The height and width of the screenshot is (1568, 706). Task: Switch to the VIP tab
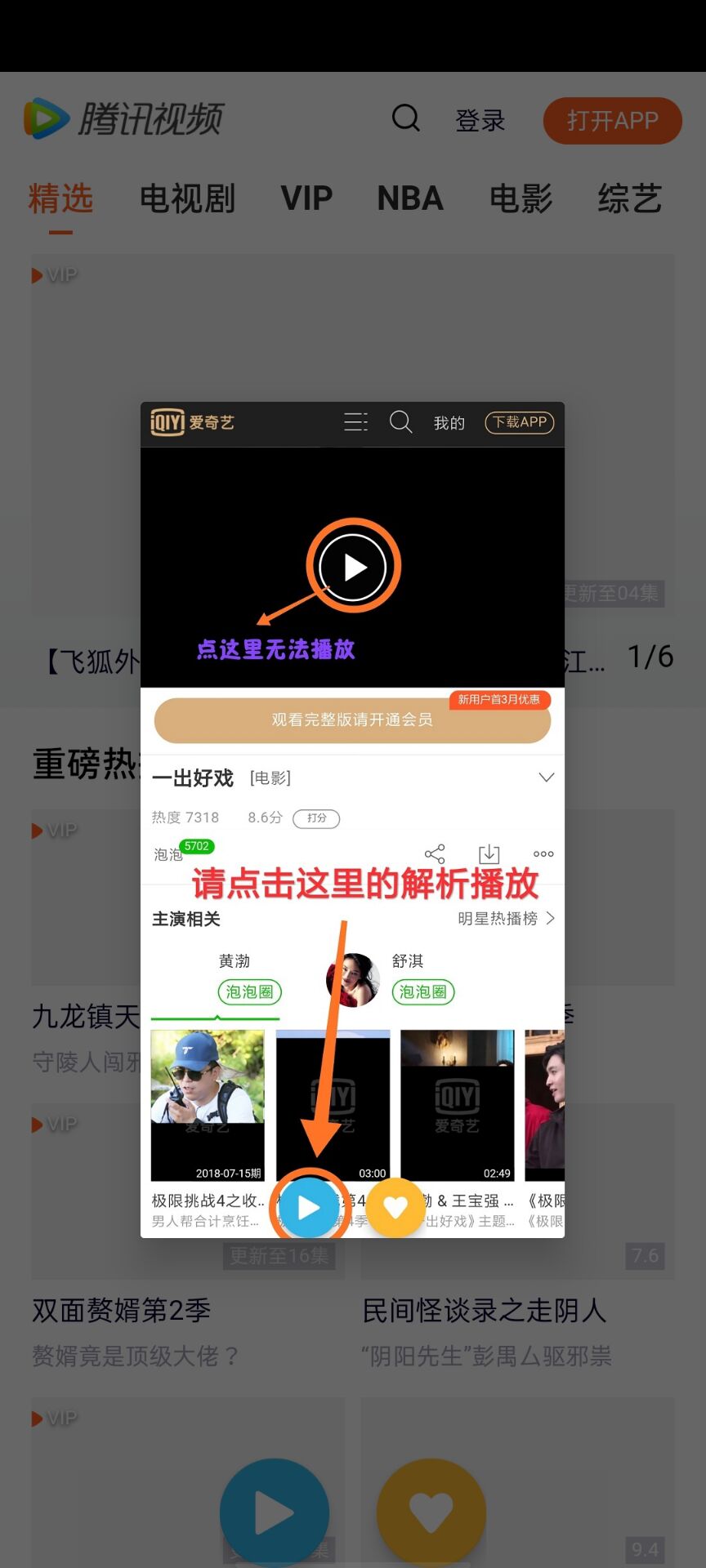pyautogui.click(x=306, y=198)
